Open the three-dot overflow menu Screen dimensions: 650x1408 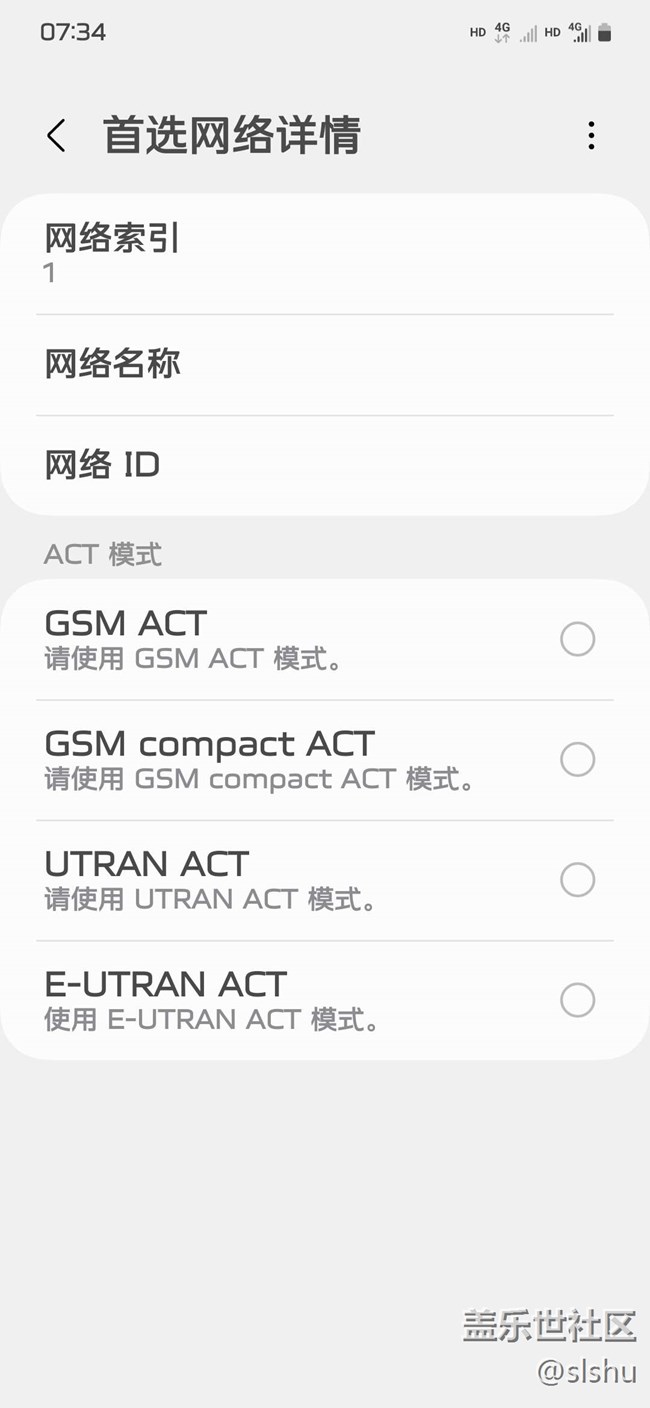coord(591,136)
